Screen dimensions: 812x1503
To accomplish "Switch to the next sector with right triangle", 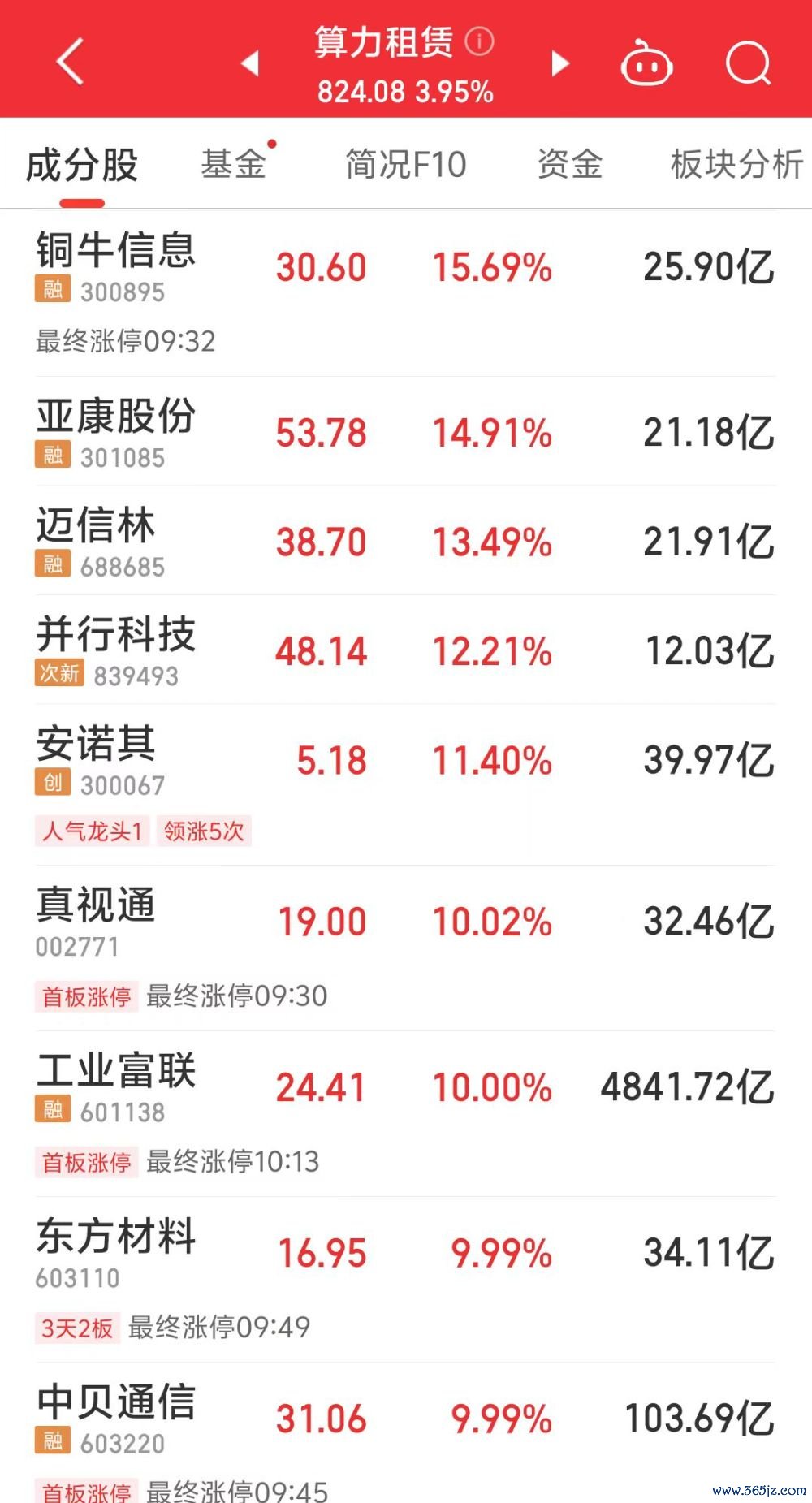I will point(559,63).
